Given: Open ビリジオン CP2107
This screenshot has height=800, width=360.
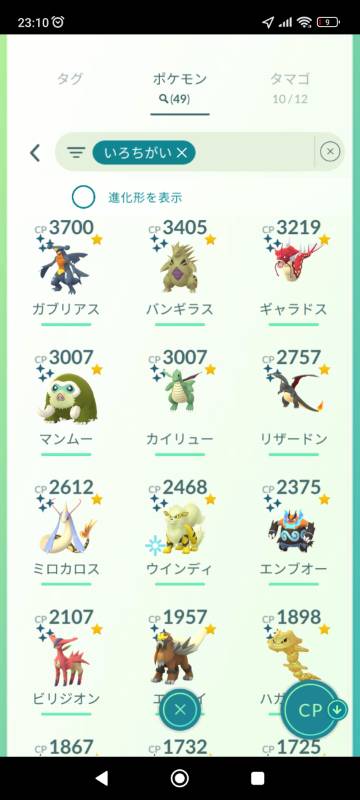Looking at the screenshot, I should click(x=66, y=661).
